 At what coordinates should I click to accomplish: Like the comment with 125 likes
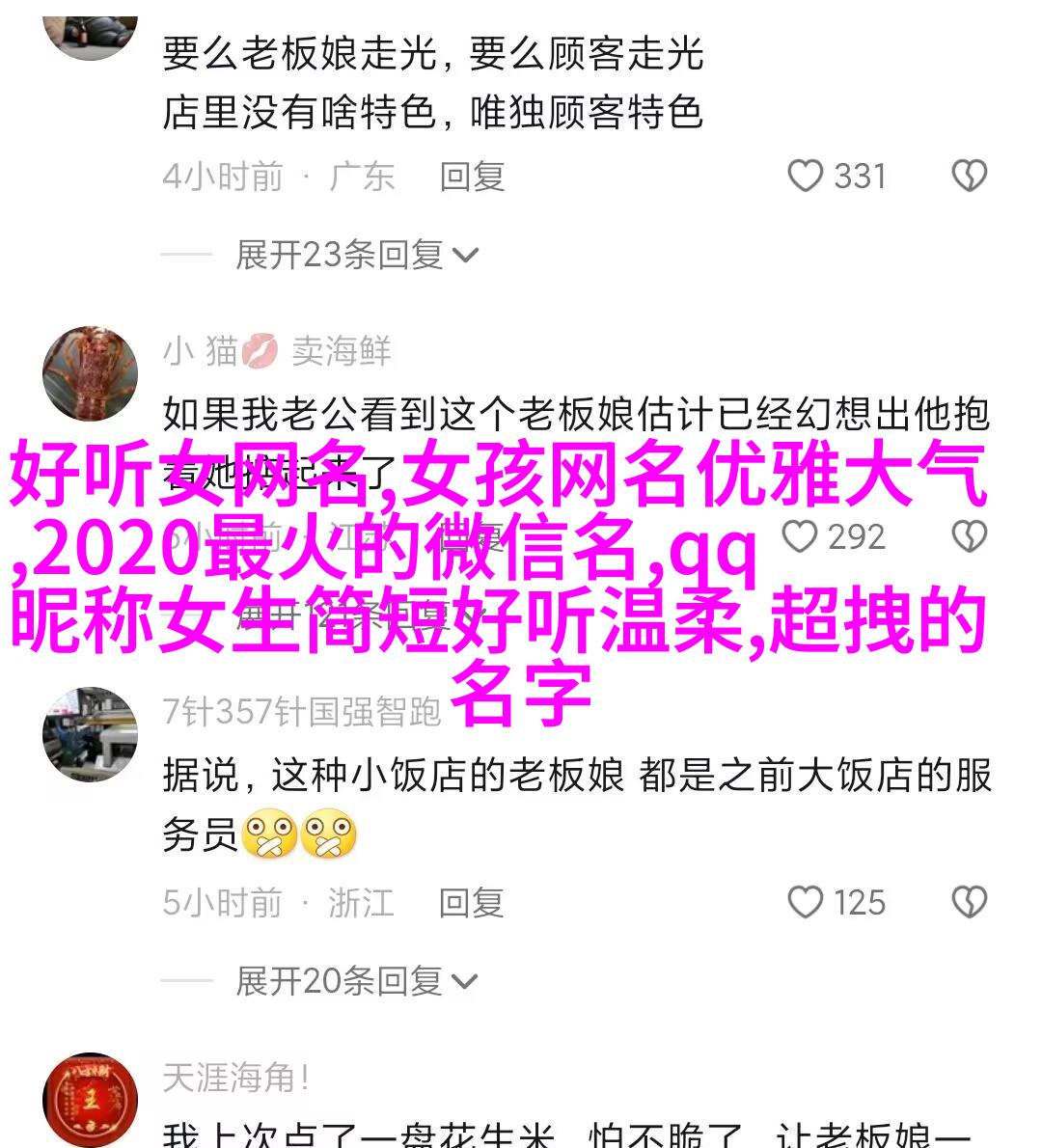pos(805,903)
